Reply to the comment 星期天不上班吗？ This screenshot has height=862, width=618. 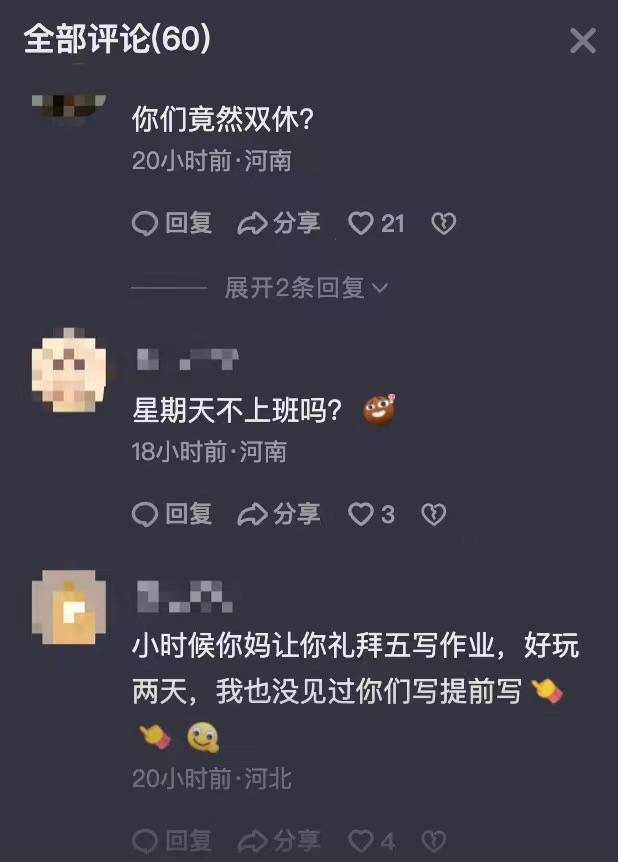[x=172, y=514]
